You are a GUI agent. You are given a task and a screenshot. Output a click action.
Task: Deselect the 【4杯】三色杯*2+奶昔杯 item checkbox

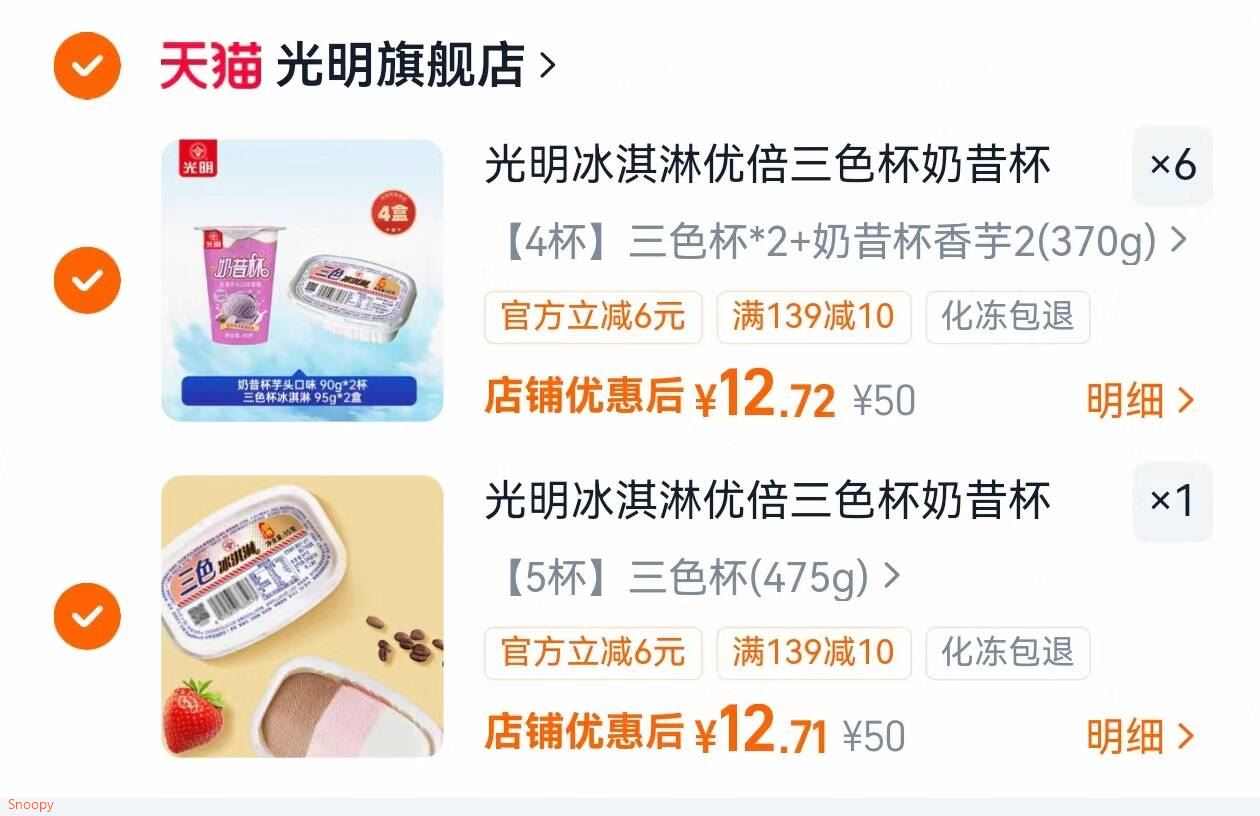[x=87, y=280]
